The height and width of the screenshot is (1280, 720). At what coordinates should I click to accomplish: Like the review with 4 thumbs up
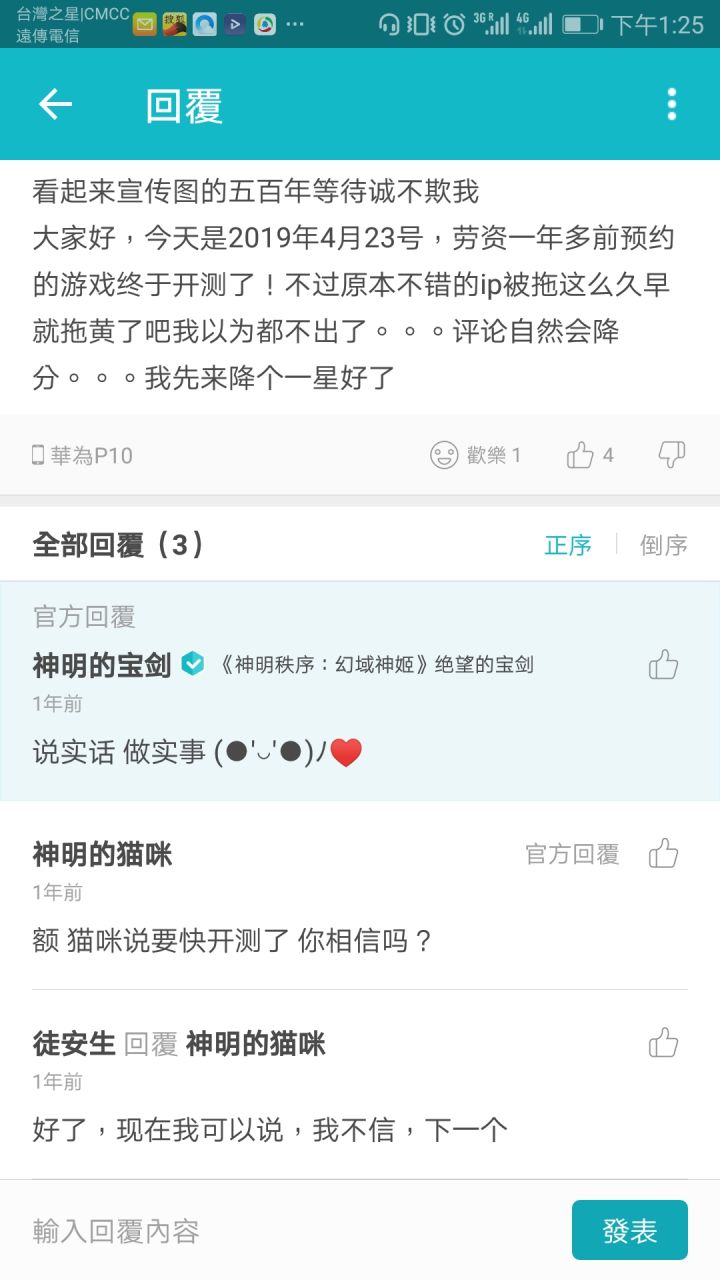pyautogui.click(x=590, y=455)
